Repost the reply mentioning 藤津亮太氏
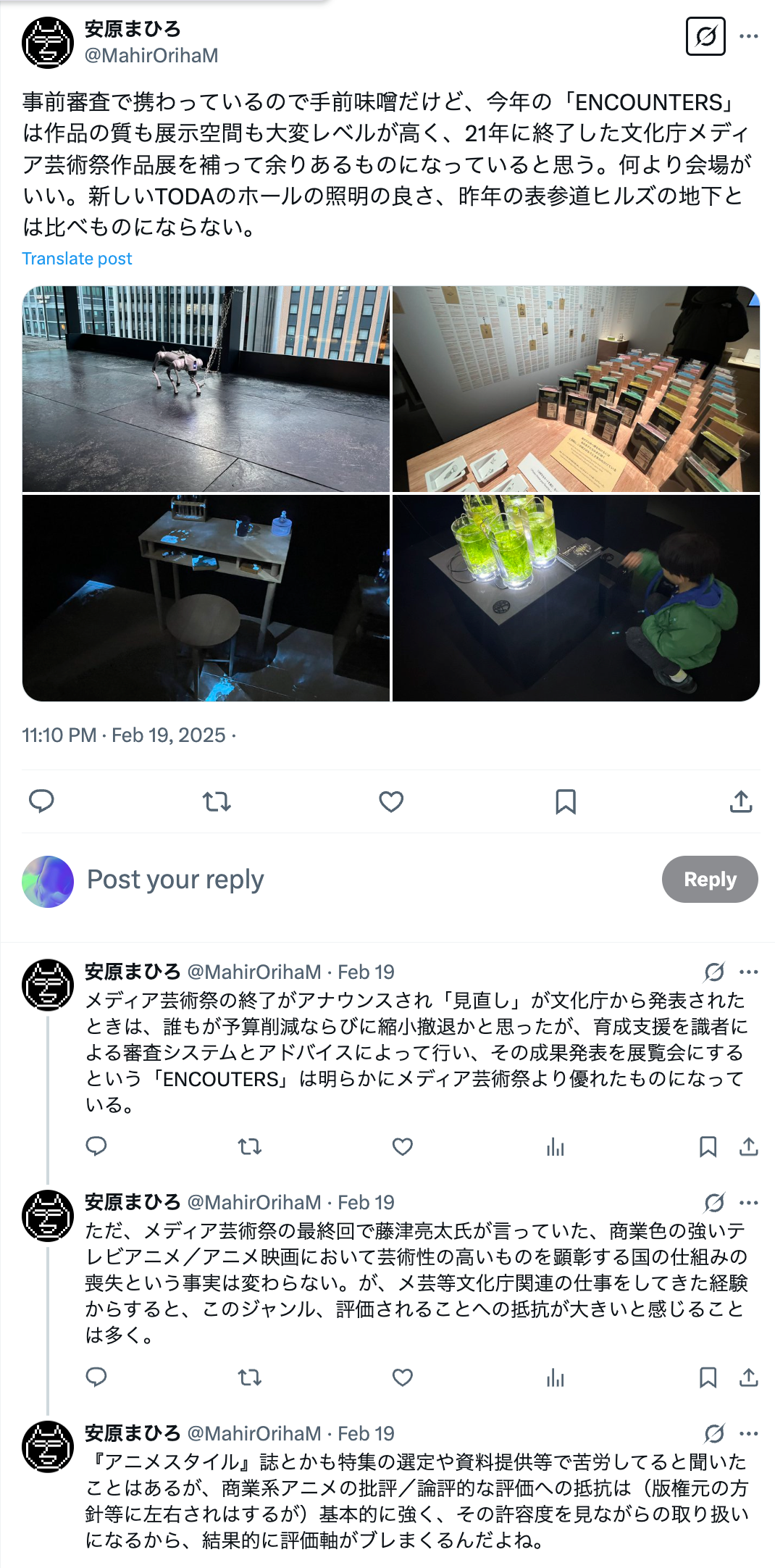This screenshot has width=775, height=1568. (250, 1377)
